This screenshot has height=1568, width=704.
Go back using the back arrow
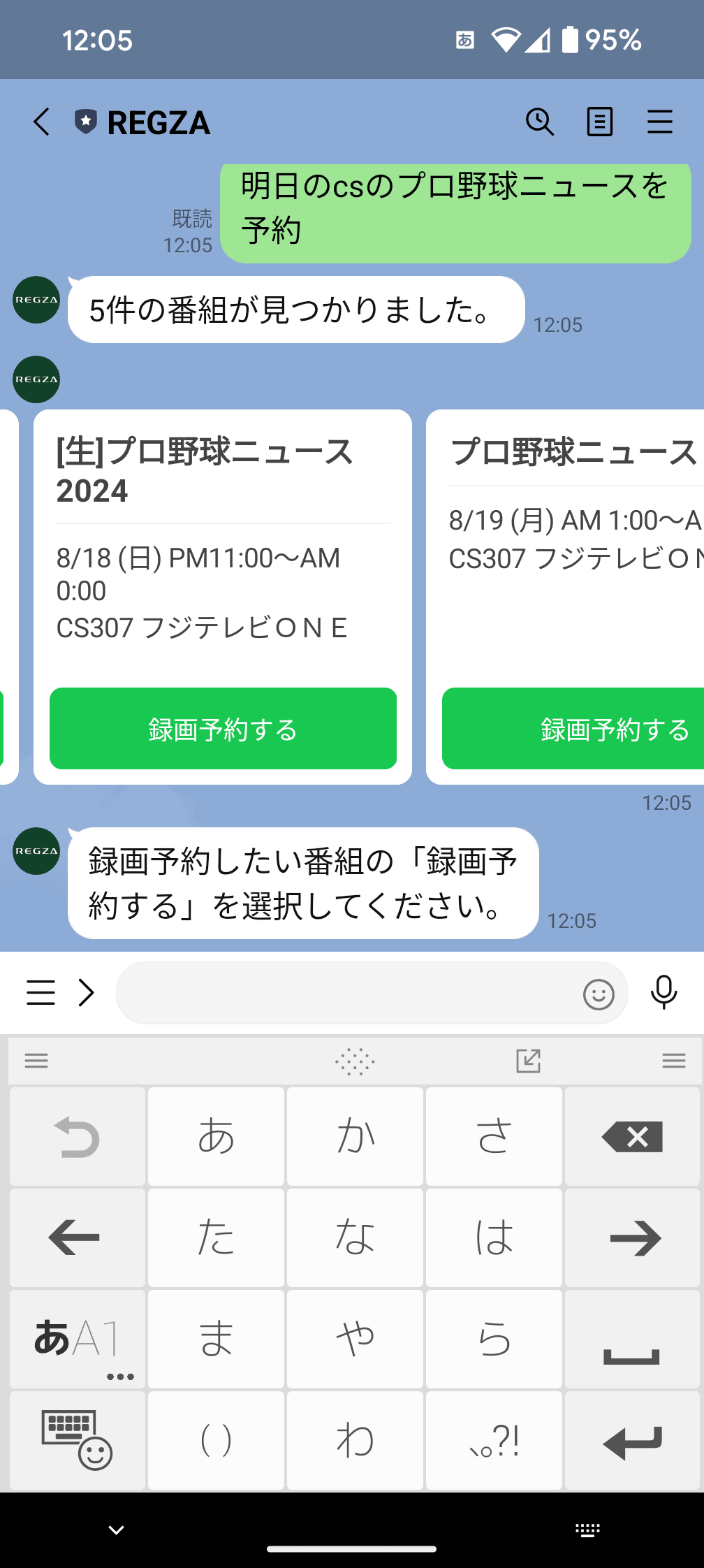(x=40, y=122)
